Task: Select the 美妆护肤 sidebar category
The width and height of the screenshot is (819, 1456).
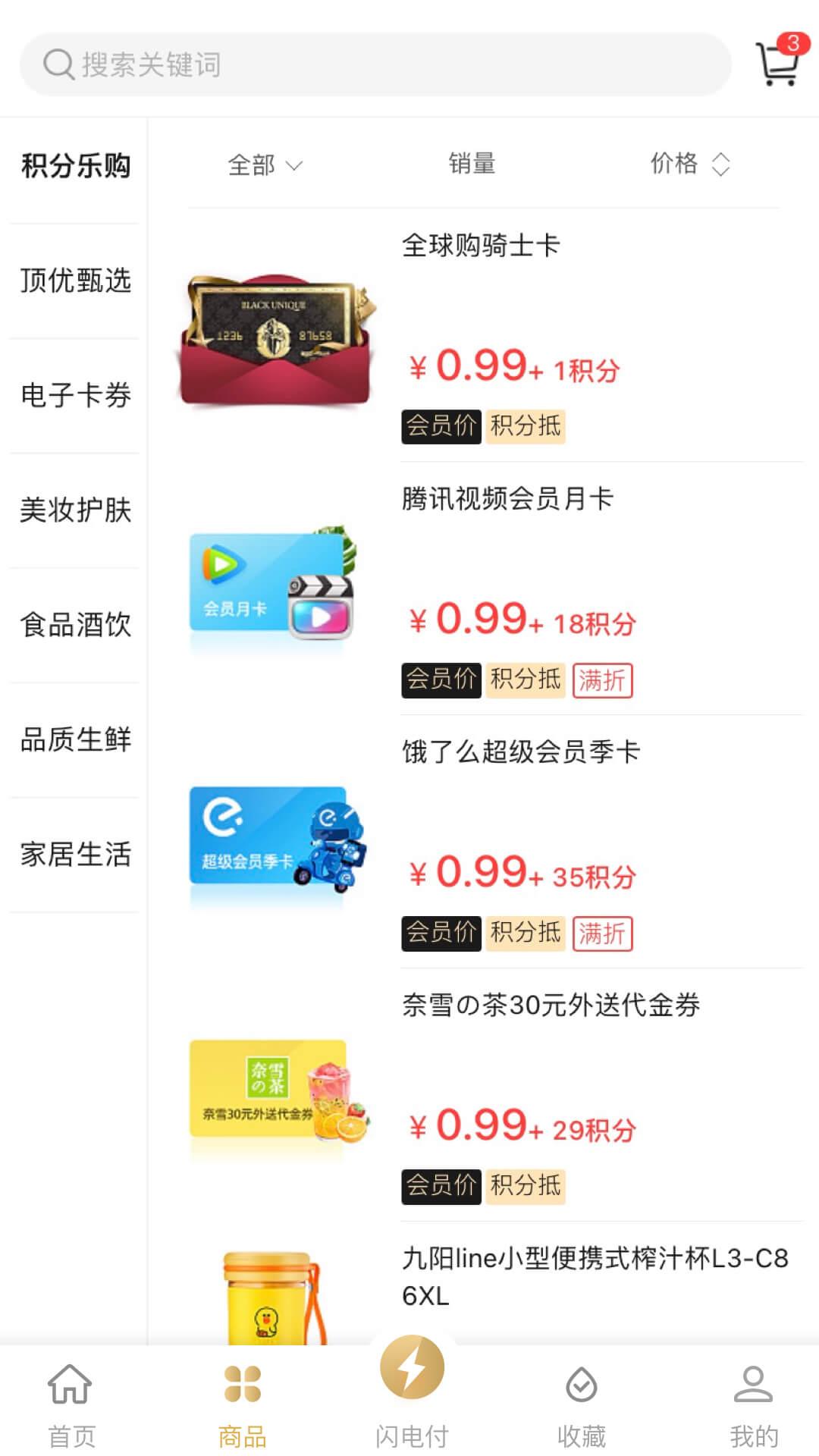Action: [73, 512]
